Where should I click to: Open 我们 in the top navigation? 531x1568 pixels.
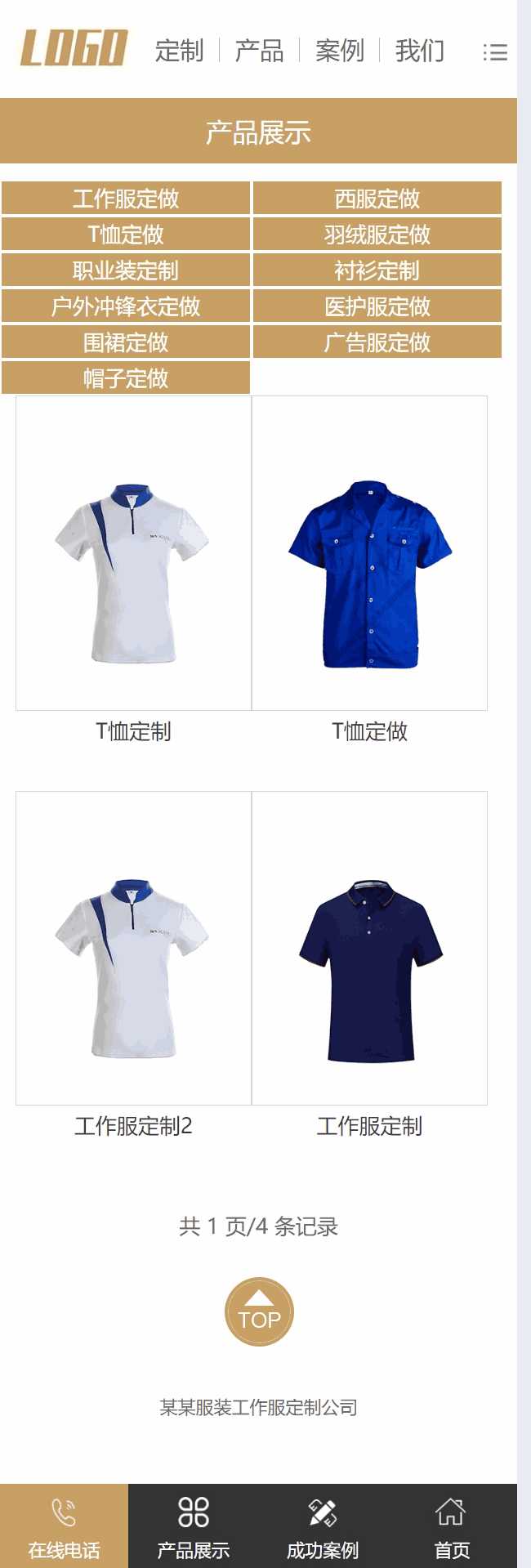pos(420,51)
